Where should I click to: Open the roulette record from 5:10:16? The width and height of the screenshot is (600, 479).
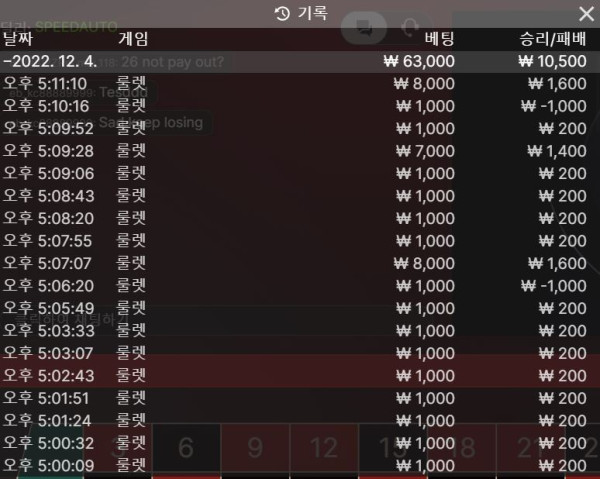[x=300, y=106]
